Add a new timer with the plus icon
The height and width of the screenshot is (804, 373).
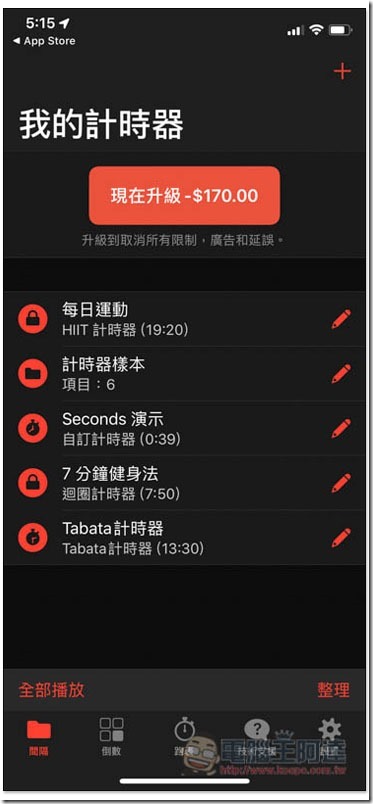(x=342, y=71)
